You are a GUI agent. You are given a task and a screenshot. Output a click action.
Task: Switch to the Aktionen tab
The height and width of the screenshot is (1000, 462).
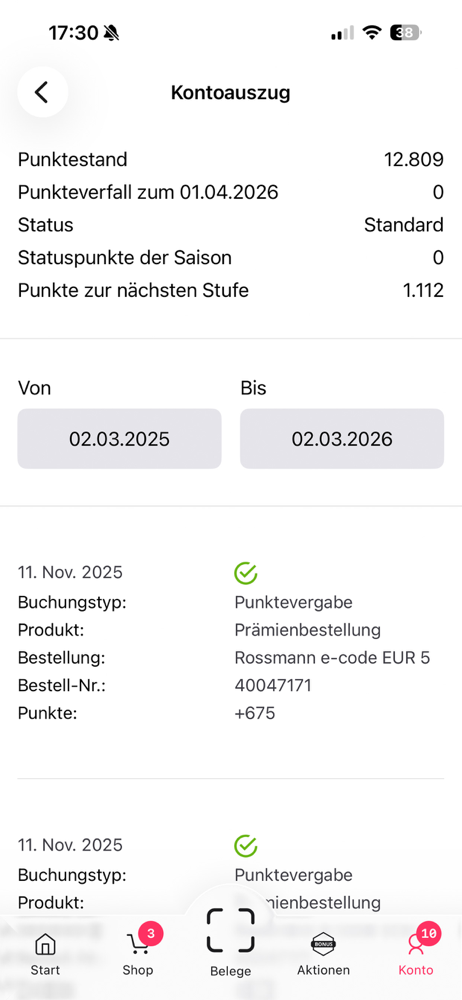(x=324, y=954)
